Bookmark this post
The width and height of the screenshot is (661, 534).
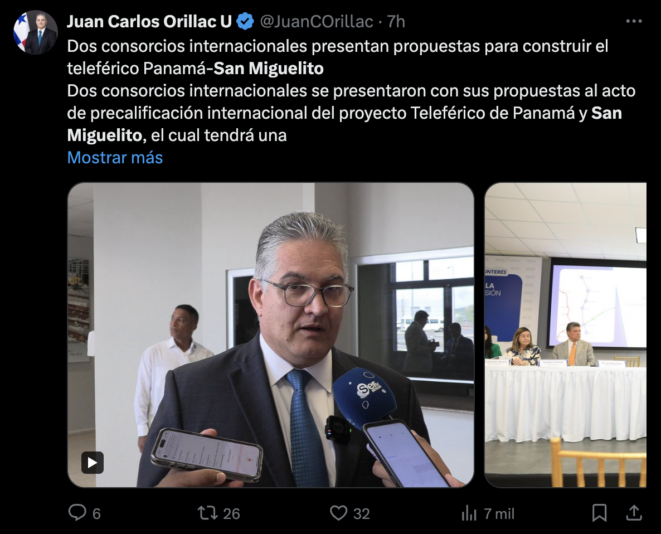599,513
